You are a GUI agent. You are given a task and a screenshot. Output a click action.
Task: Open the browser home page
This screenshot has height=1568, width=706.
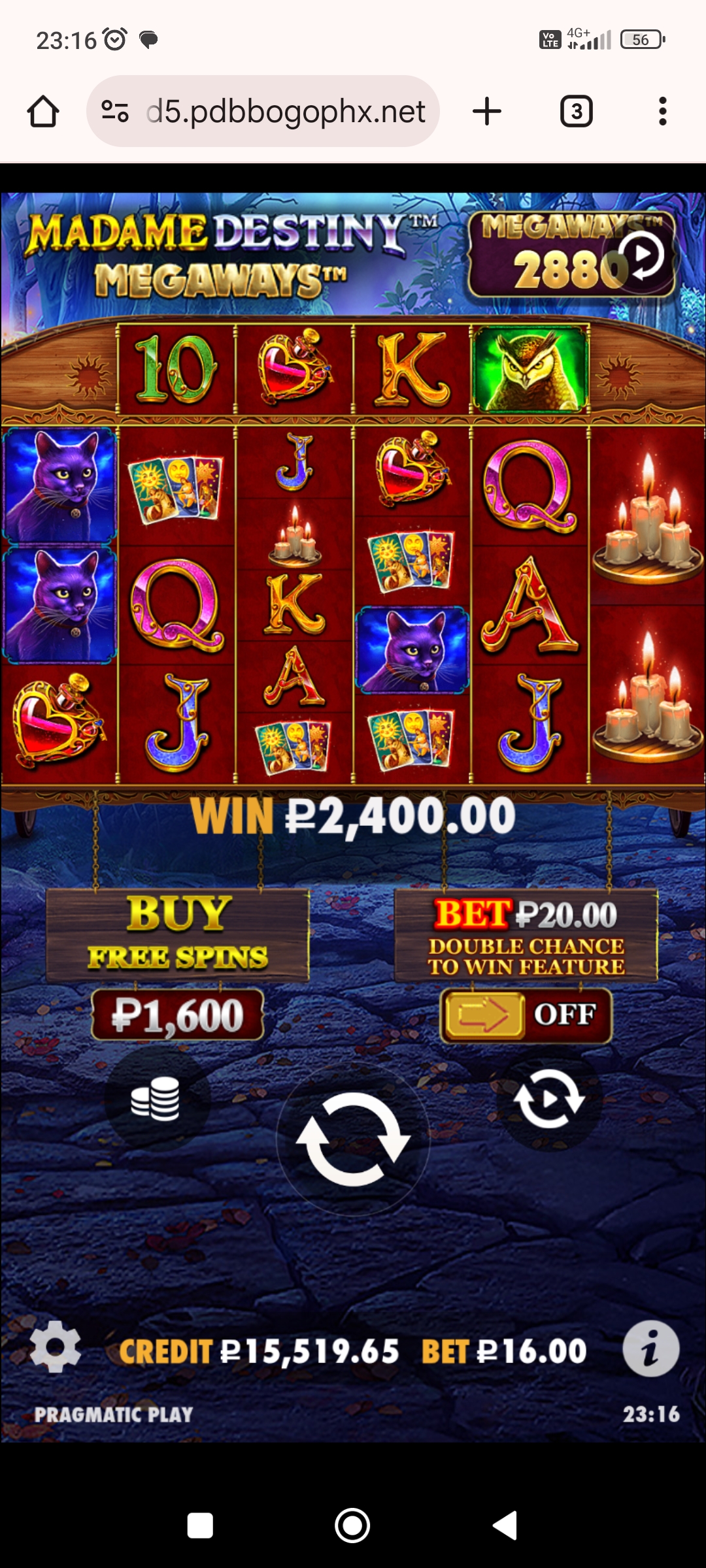click(43, 111)
